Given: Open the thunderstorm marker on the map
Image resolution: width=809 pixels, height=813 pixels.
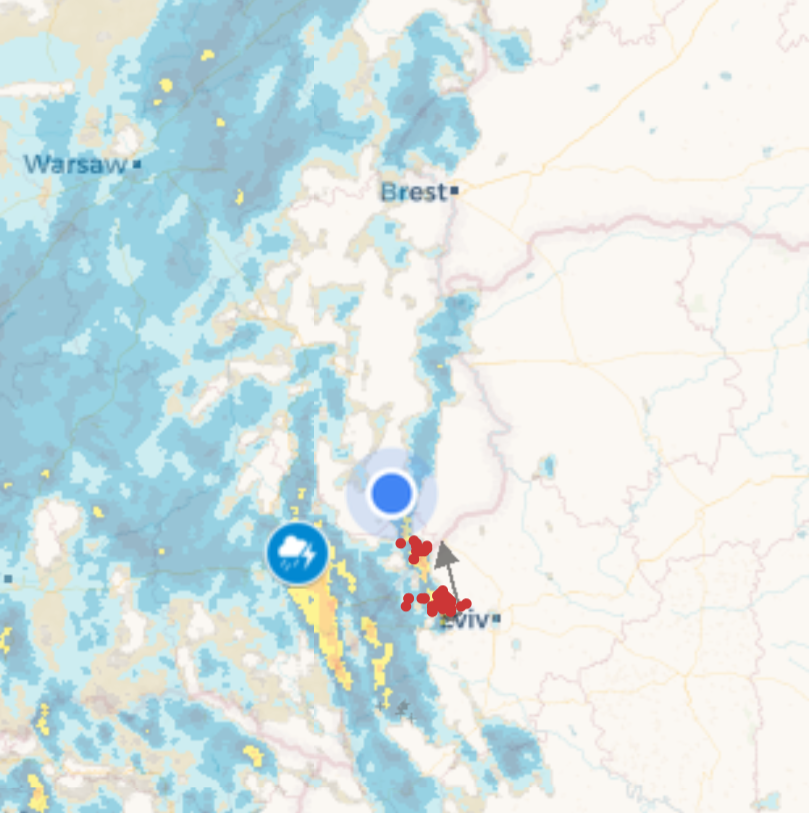Looking at the screenshot, I should (x=297, y=553).
